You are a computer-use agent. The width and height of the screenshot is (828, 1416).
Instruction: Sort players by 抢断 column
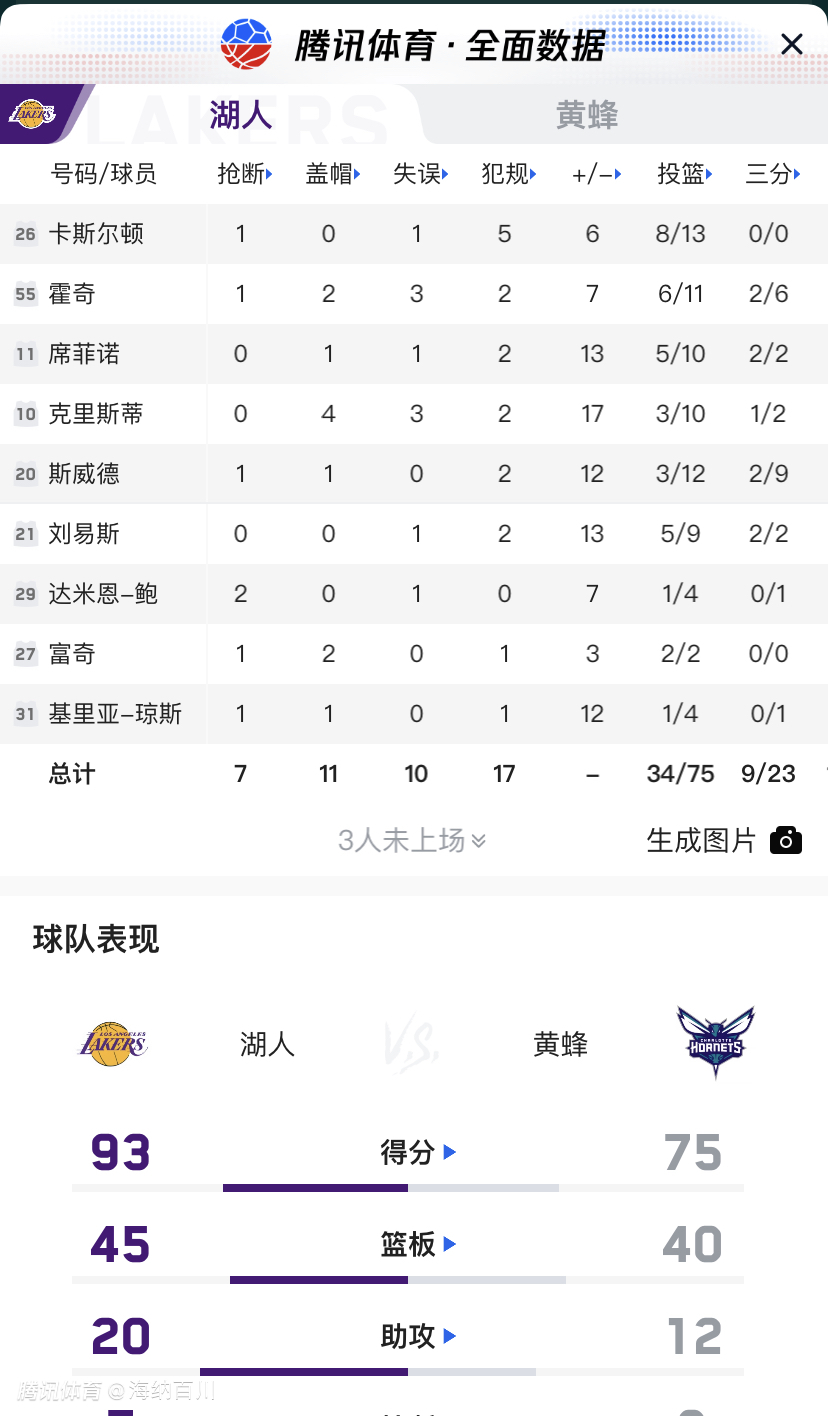tap(245, 174)
